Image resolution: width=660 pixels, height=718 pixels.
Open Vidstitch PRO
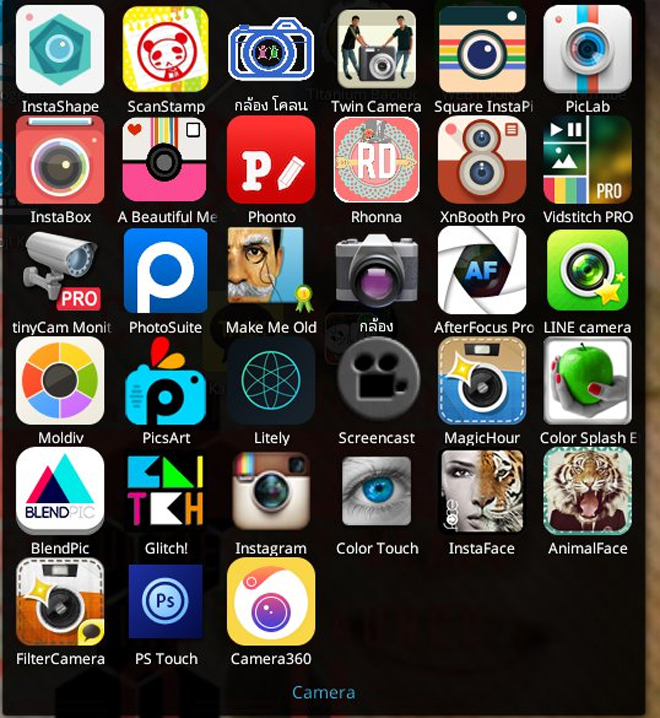click(588, 159)
